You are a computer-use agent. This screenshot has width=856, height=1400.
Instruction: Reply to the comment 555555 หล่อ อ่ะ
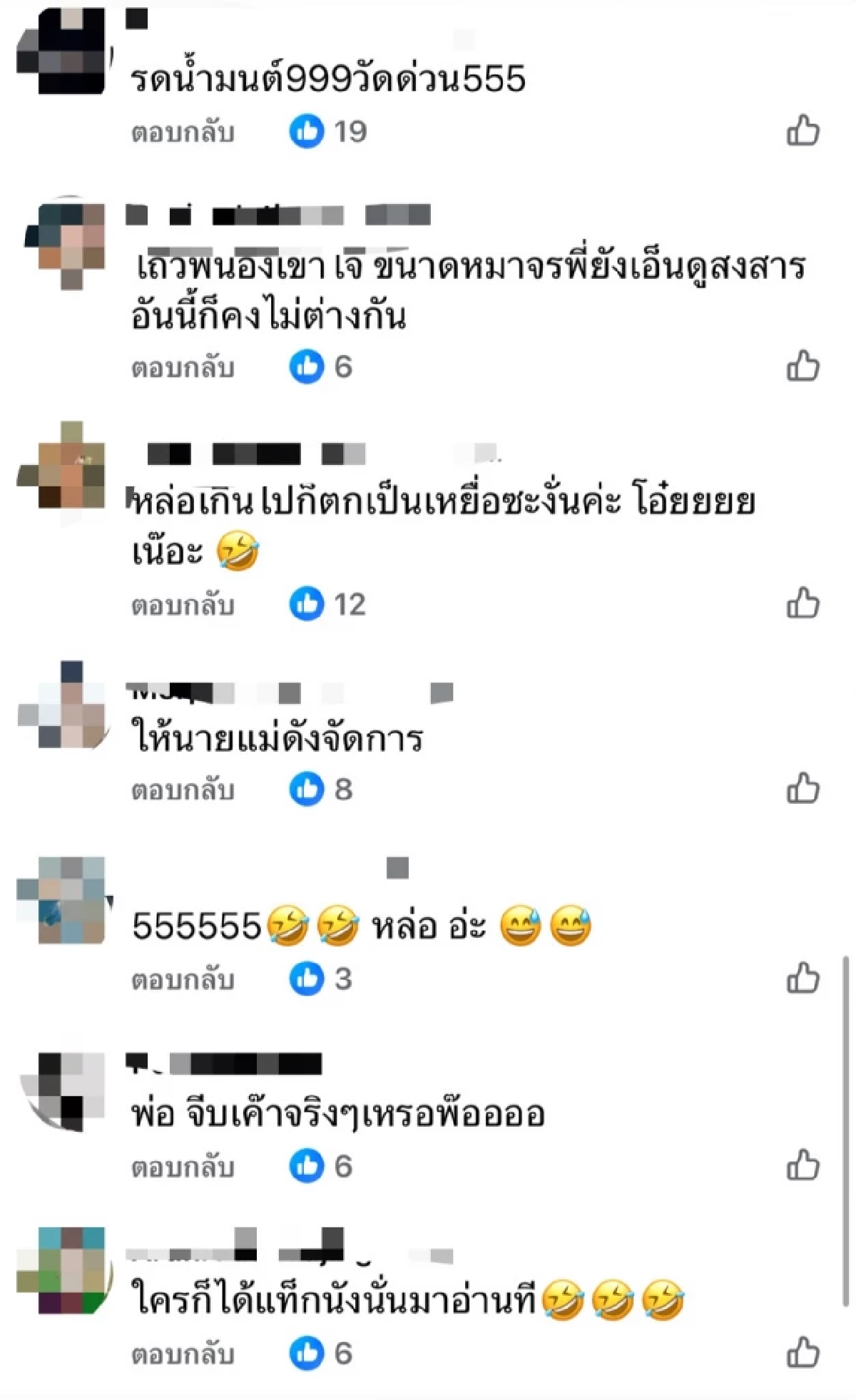[x=183, y=980]
